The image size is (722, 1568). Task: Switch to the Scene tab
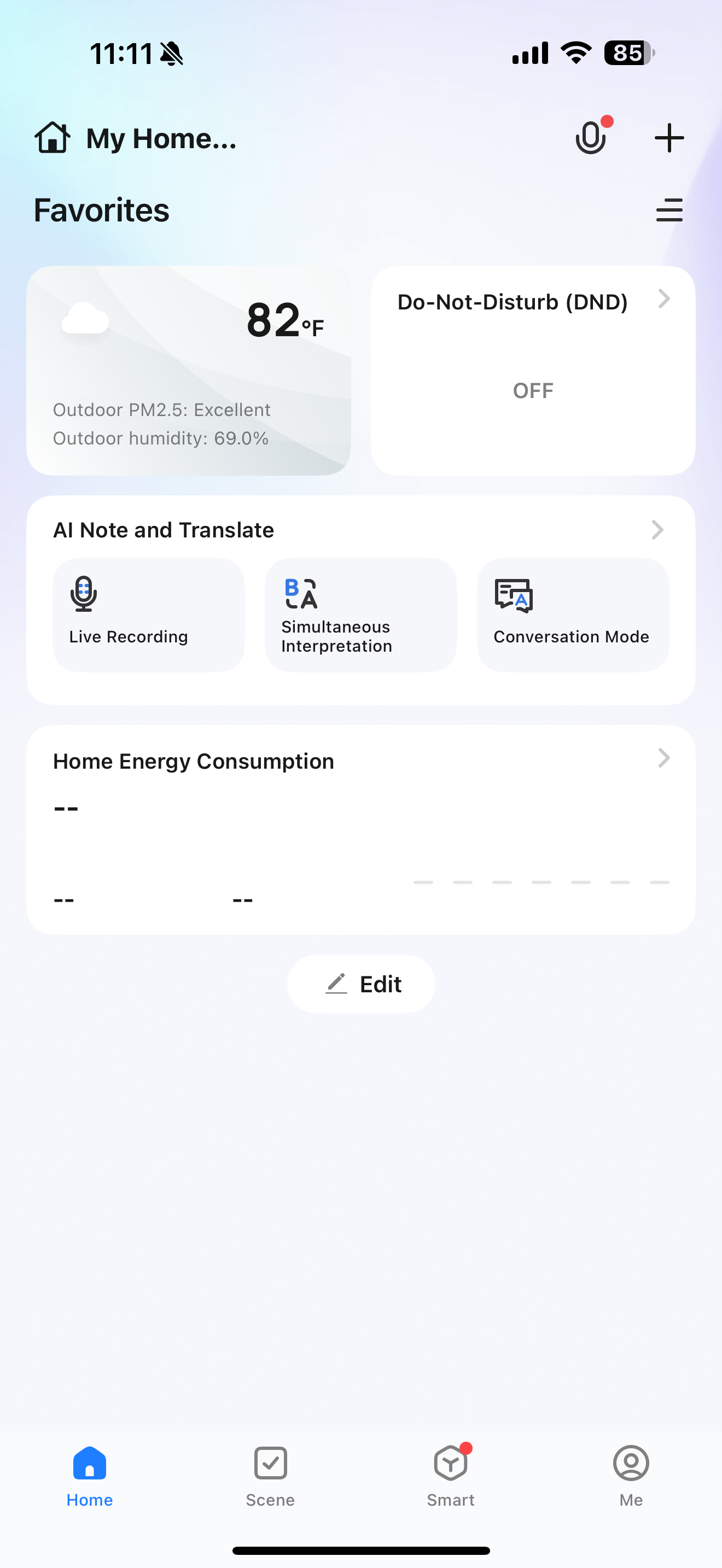pos(270,1477)
